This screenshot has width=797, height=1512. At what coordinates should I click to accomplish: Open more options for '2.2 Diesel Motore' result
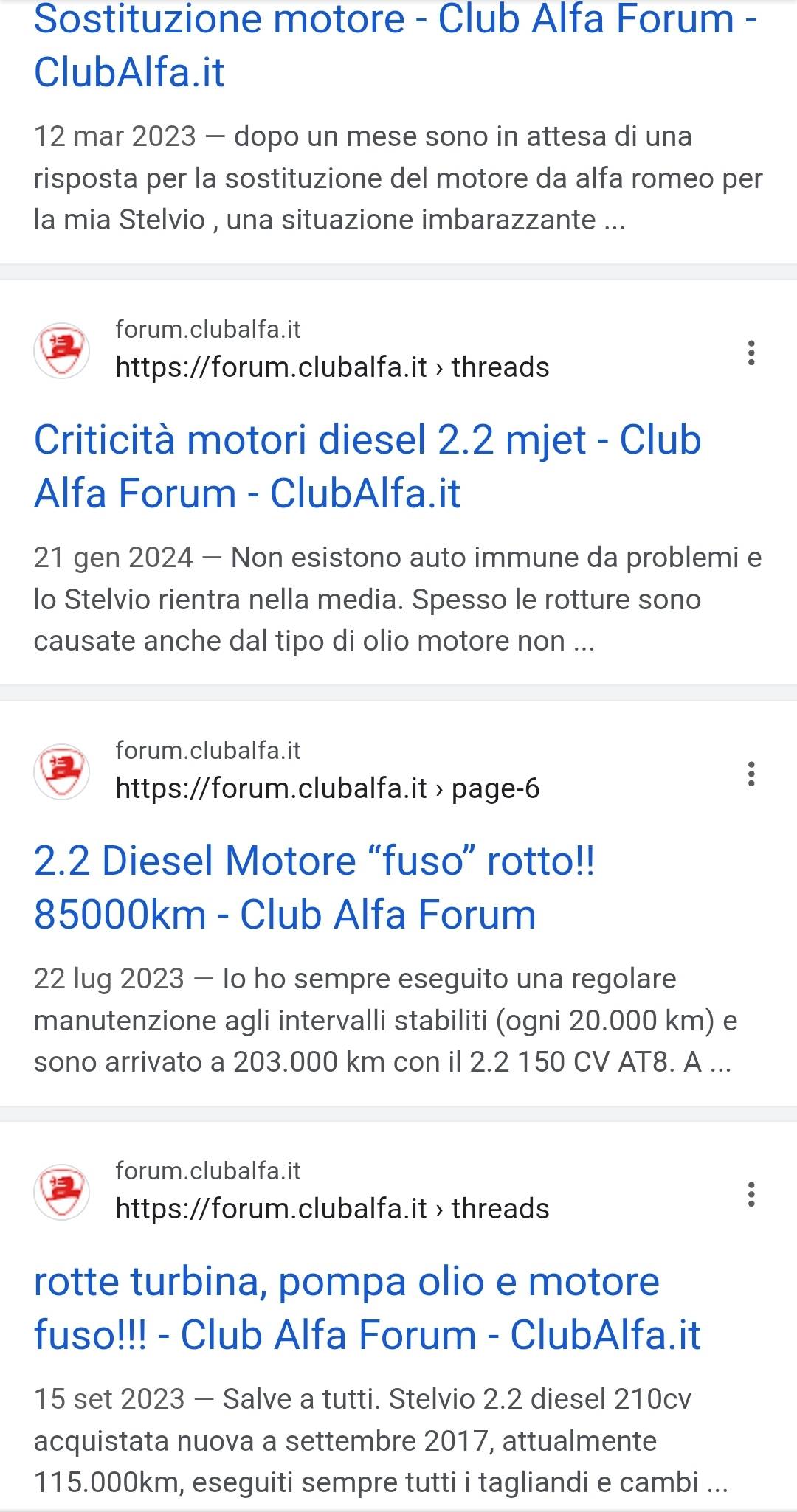[x=751, y=774]
